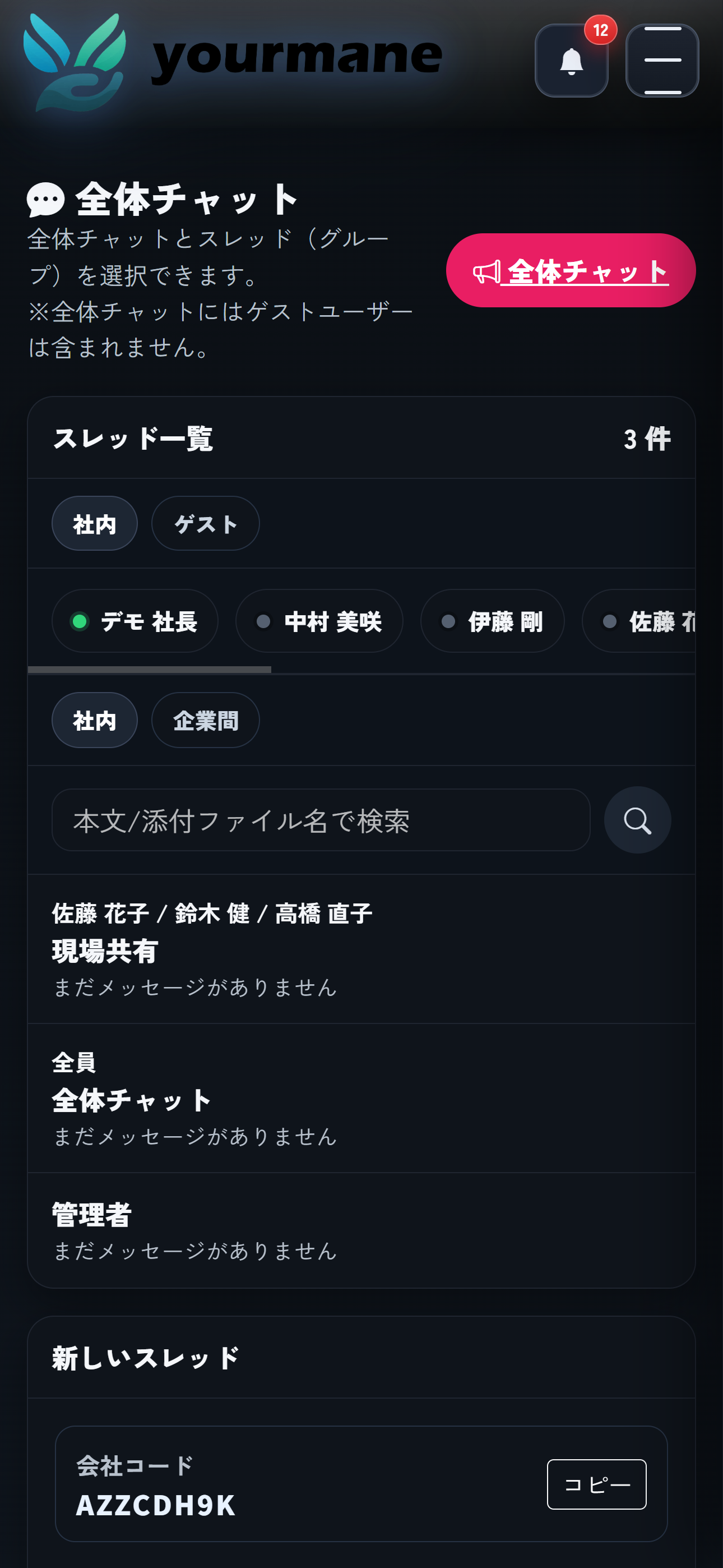This screenshot has width=723, height=1568.
Task: Click デモ 社長's green online status dot
Action: (x=78, y=621)
